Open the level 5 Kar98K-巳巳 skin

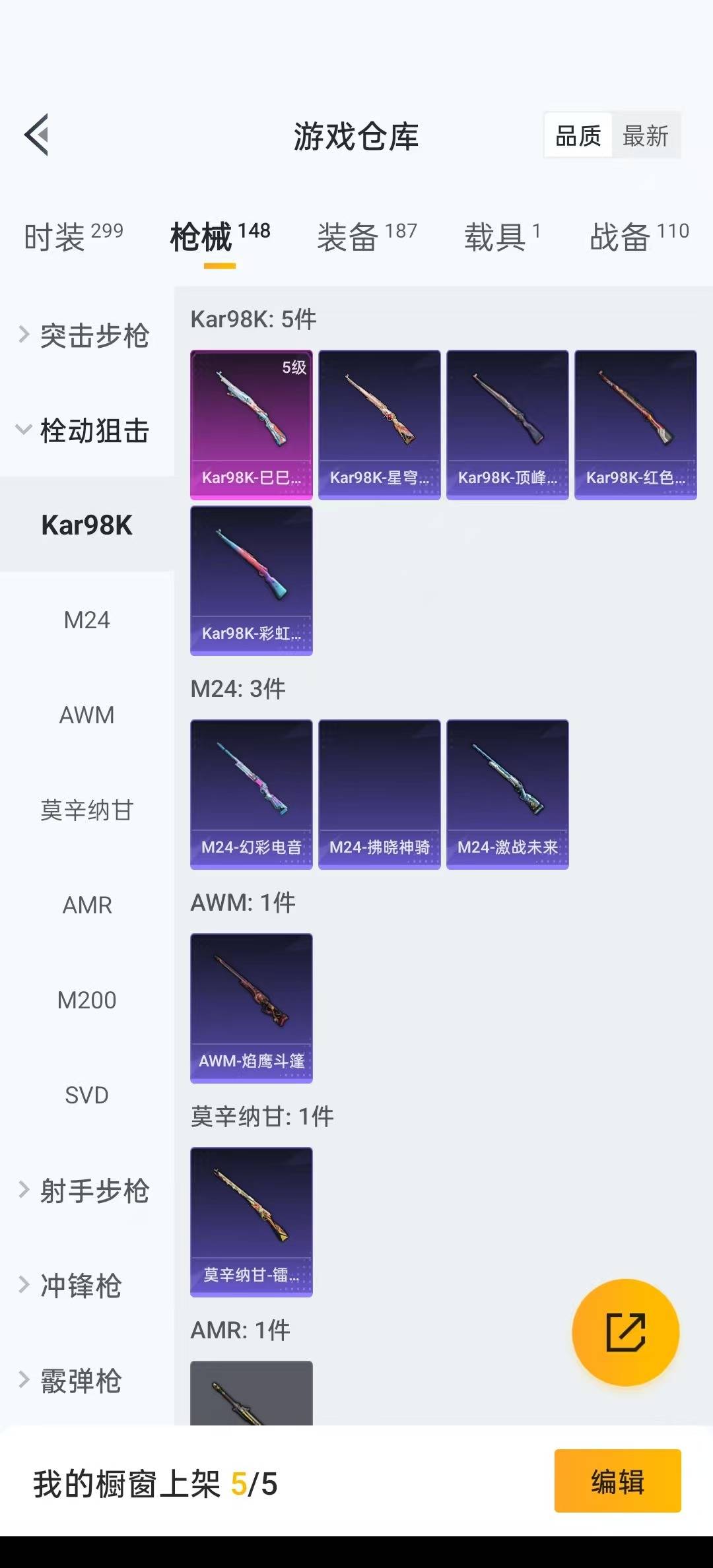[252, 424]
